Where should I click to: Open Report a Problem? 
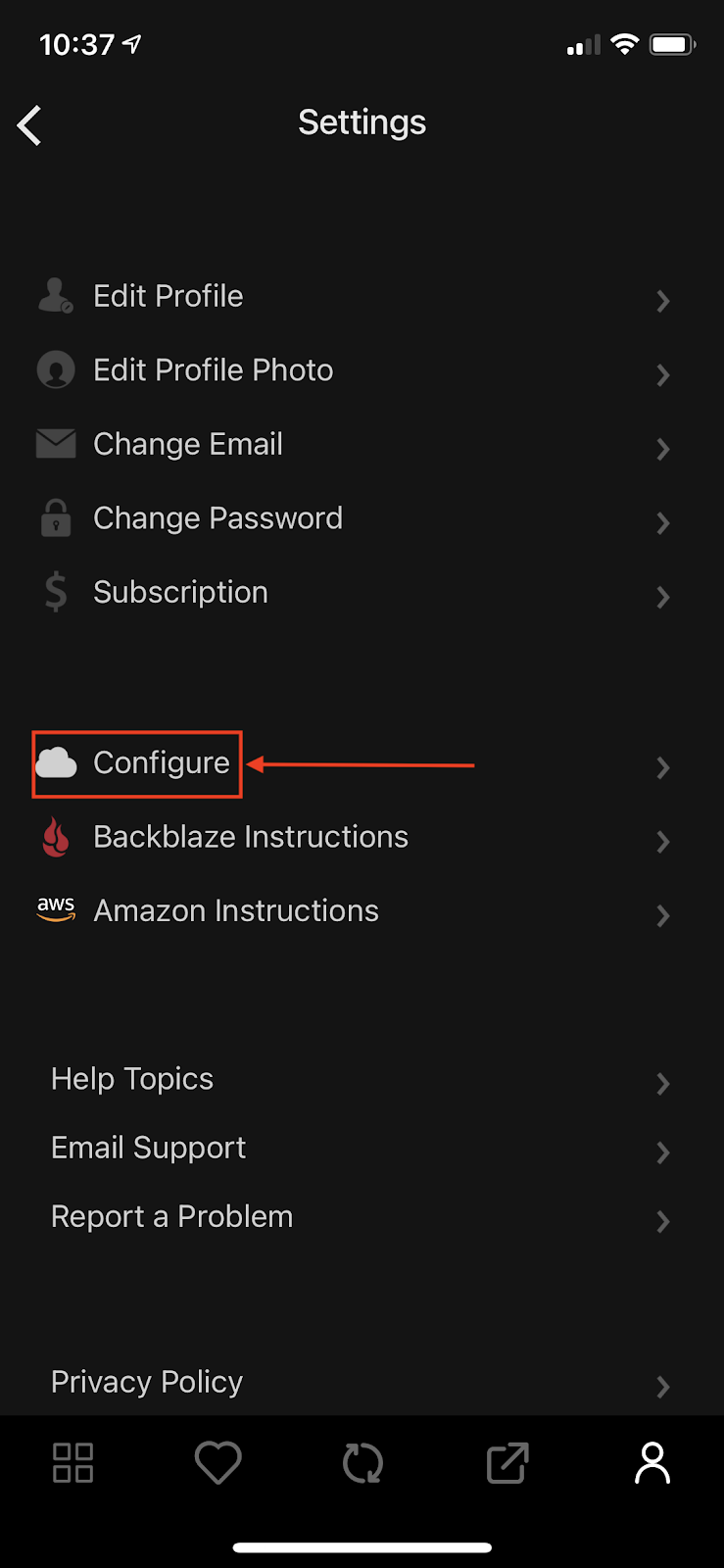click(x=362, y=1216)
